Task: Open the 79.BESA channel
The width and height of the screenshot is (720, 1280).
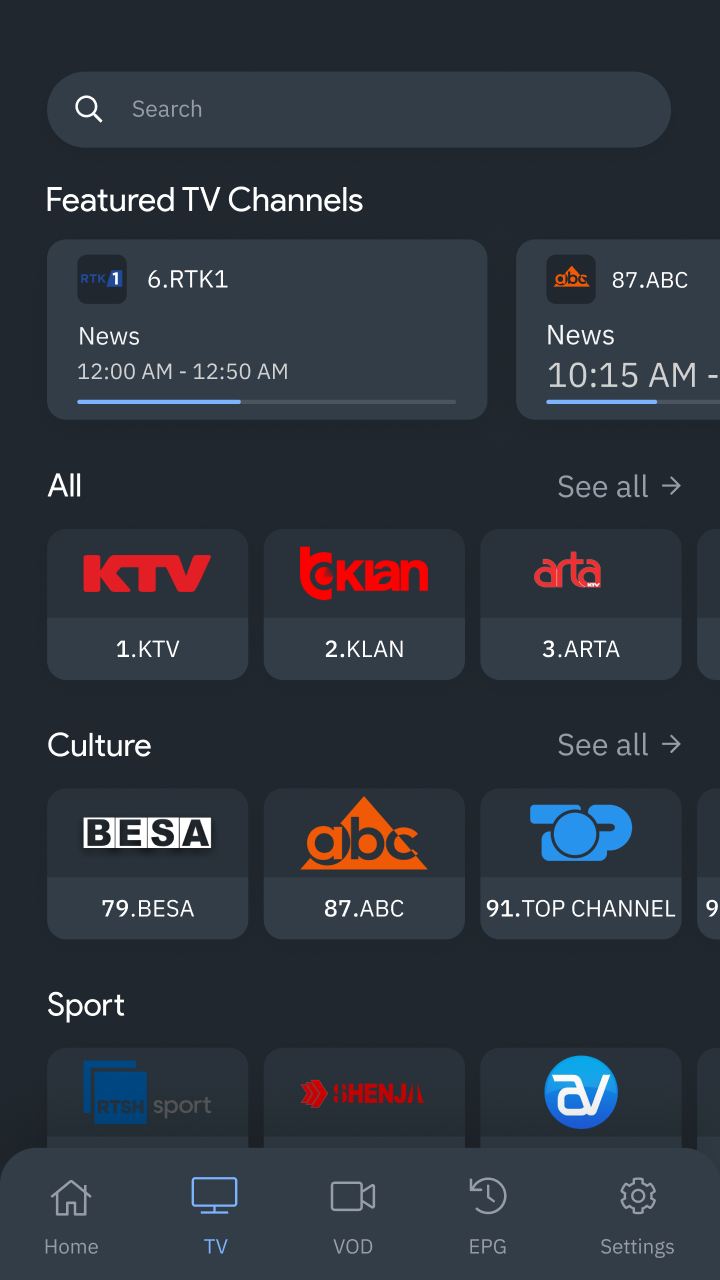Action: tap(148, 864)
